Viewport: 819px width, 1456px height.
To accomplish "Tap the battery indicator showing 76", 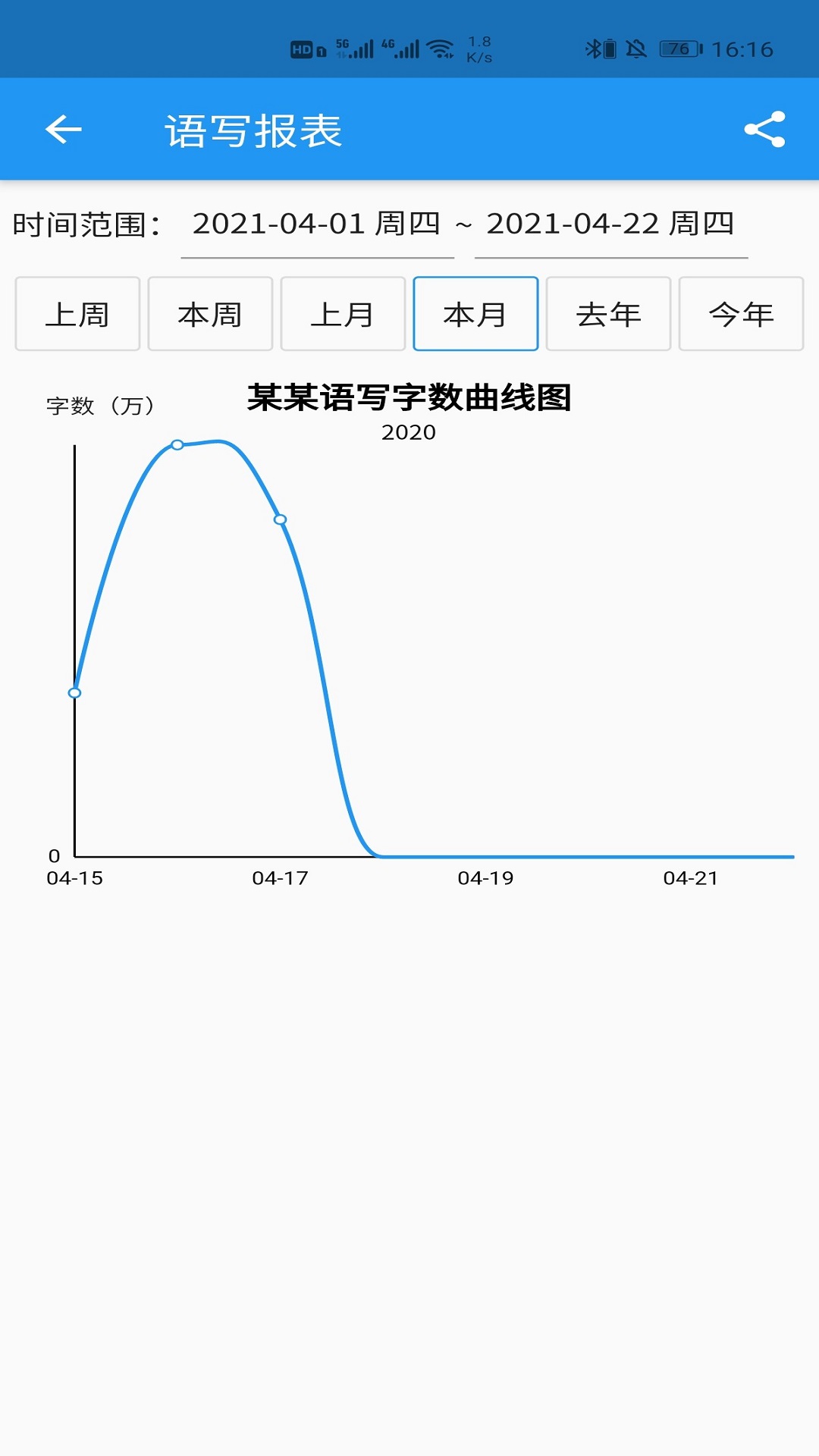I will tap(681, 48).
